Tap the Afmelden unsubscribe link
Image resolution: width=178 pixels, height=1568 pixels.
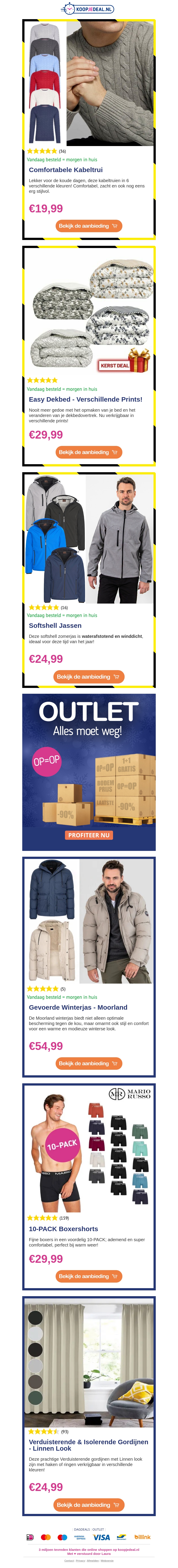pyautogui.click(x=93, y=1561)
